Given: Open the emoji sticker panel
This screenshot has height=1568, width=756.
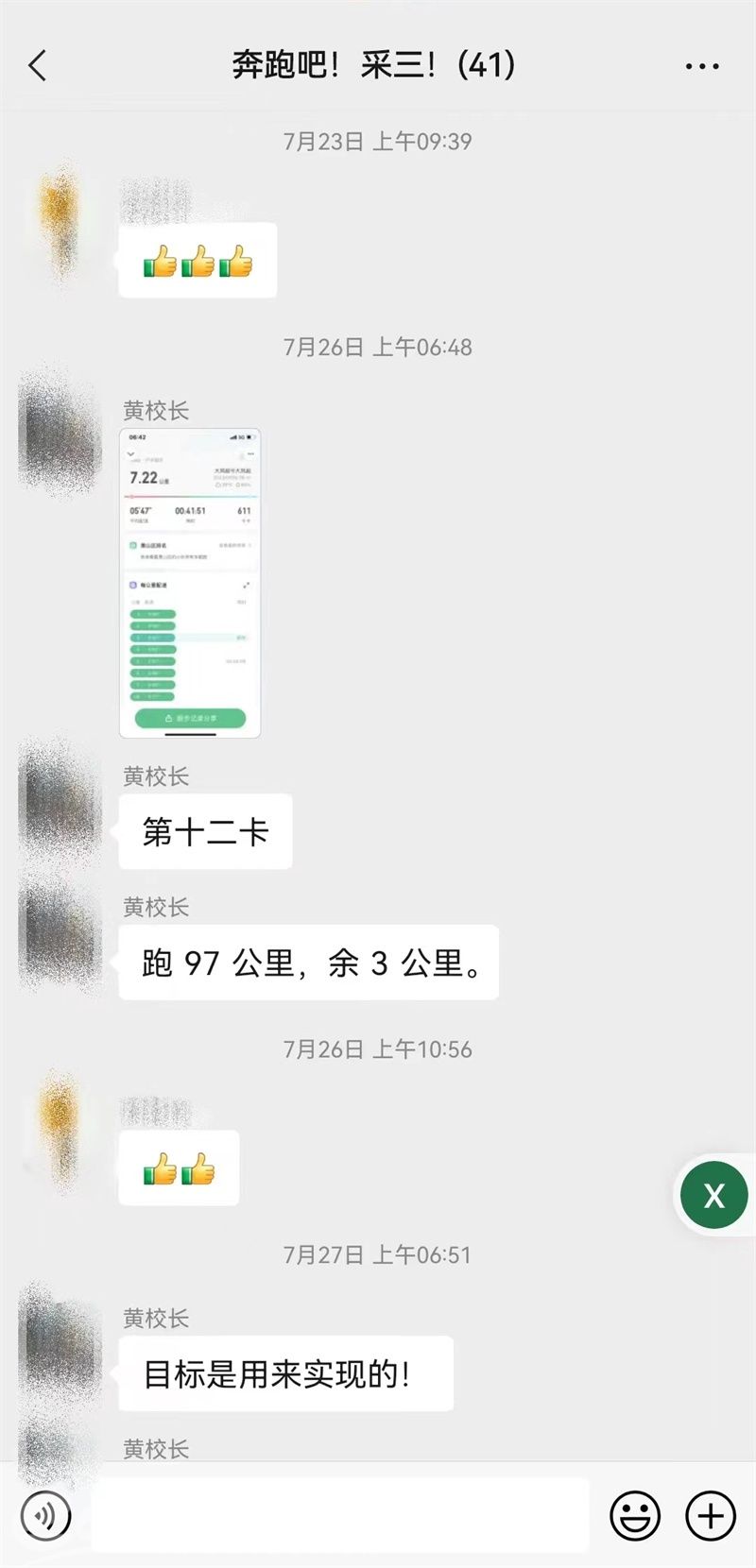Looking at the screenshot, I should pyautogui.click(x=634, y=1516).
